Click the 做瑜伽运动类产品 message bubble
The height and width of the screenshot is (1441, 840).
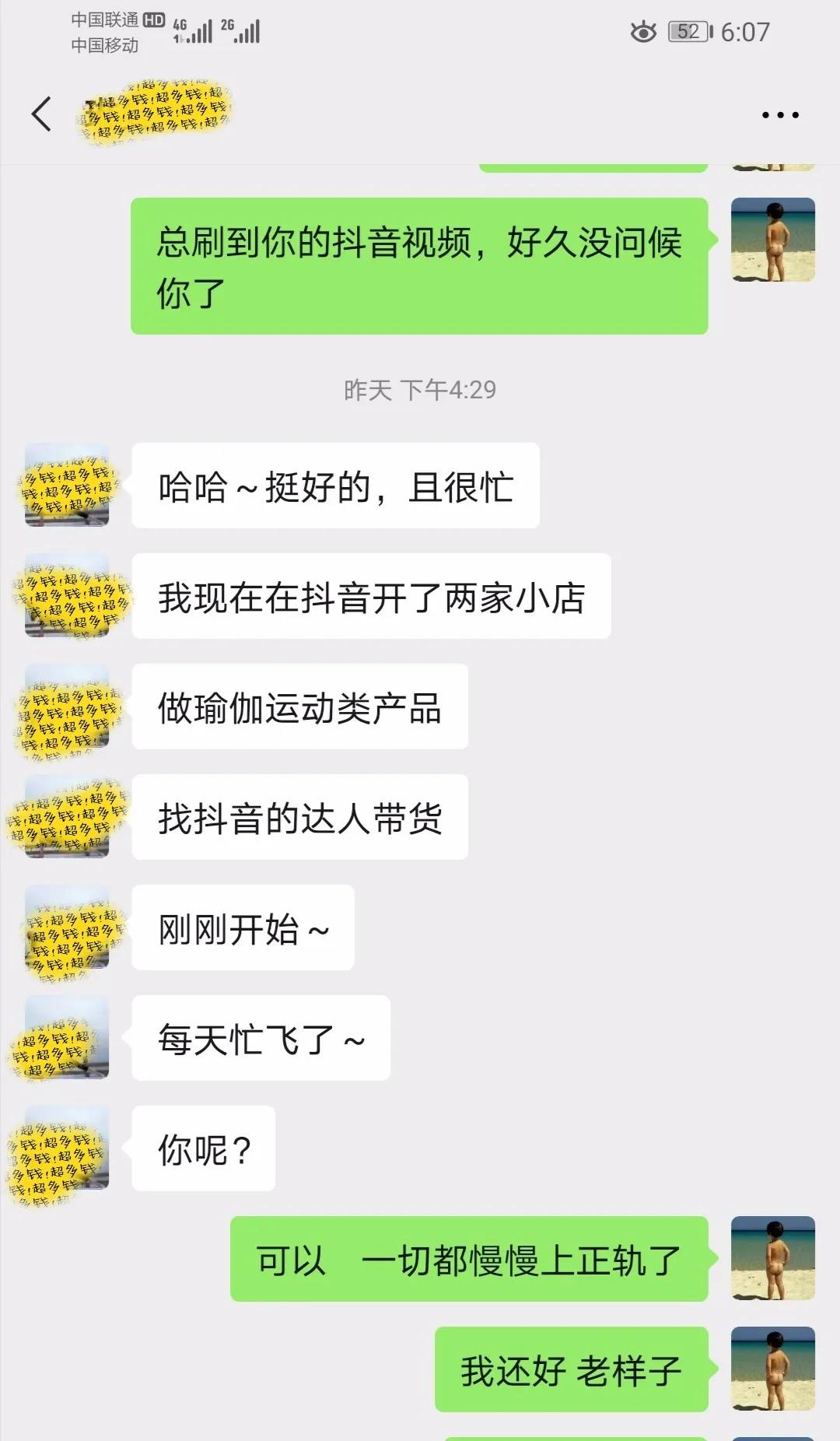(x=299, y=706)
